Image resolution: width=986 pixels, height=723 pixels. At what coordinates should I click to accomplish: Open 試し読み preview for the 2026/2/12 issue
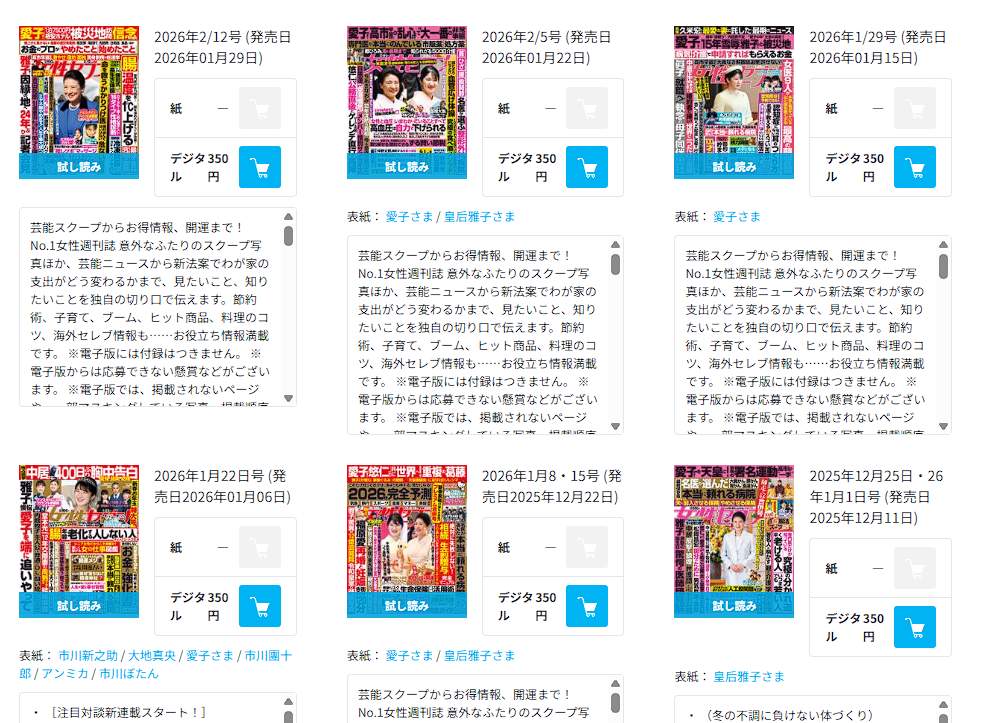point(79,167)
